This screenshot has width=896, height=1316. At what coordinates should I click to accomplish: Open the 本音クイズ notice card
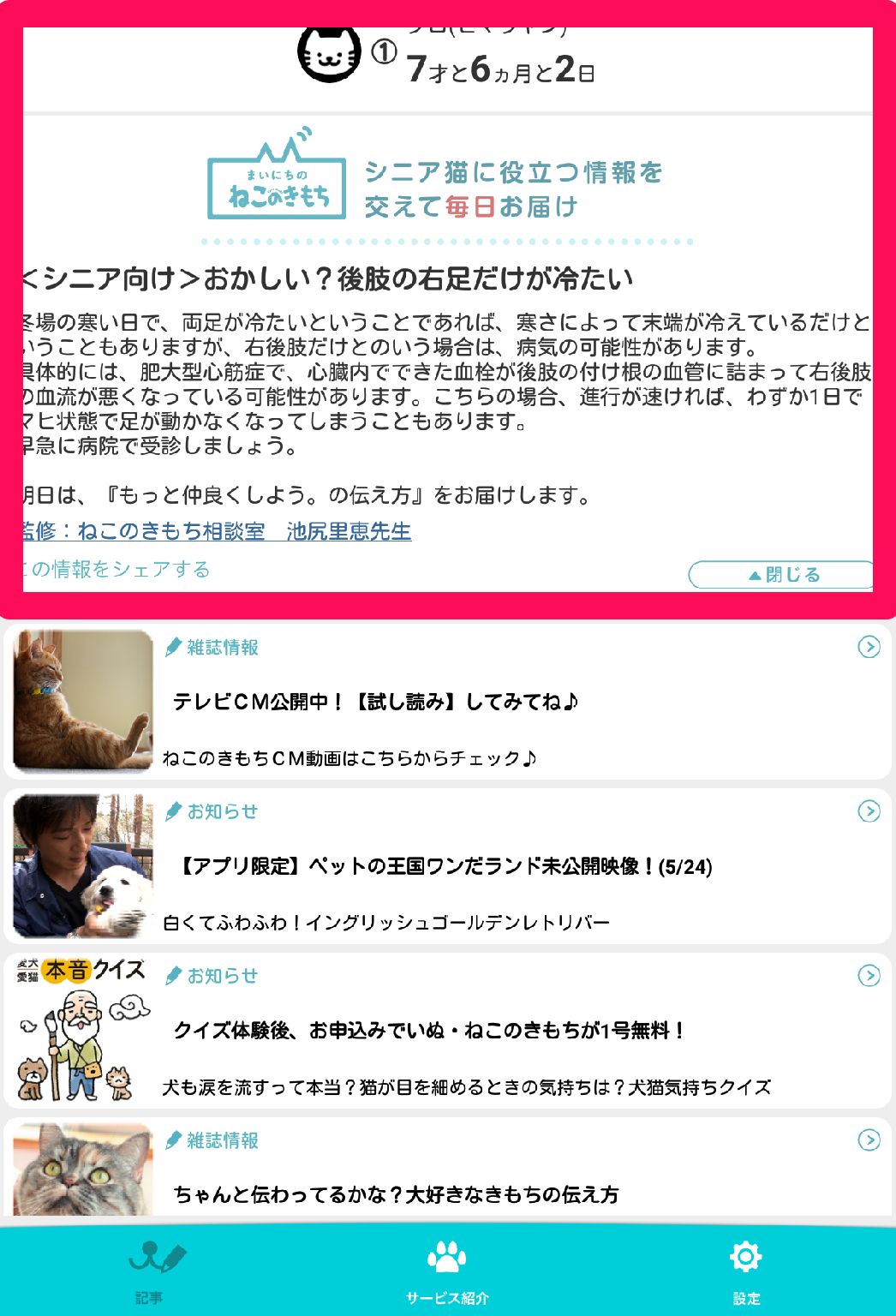click(447, 1031)
